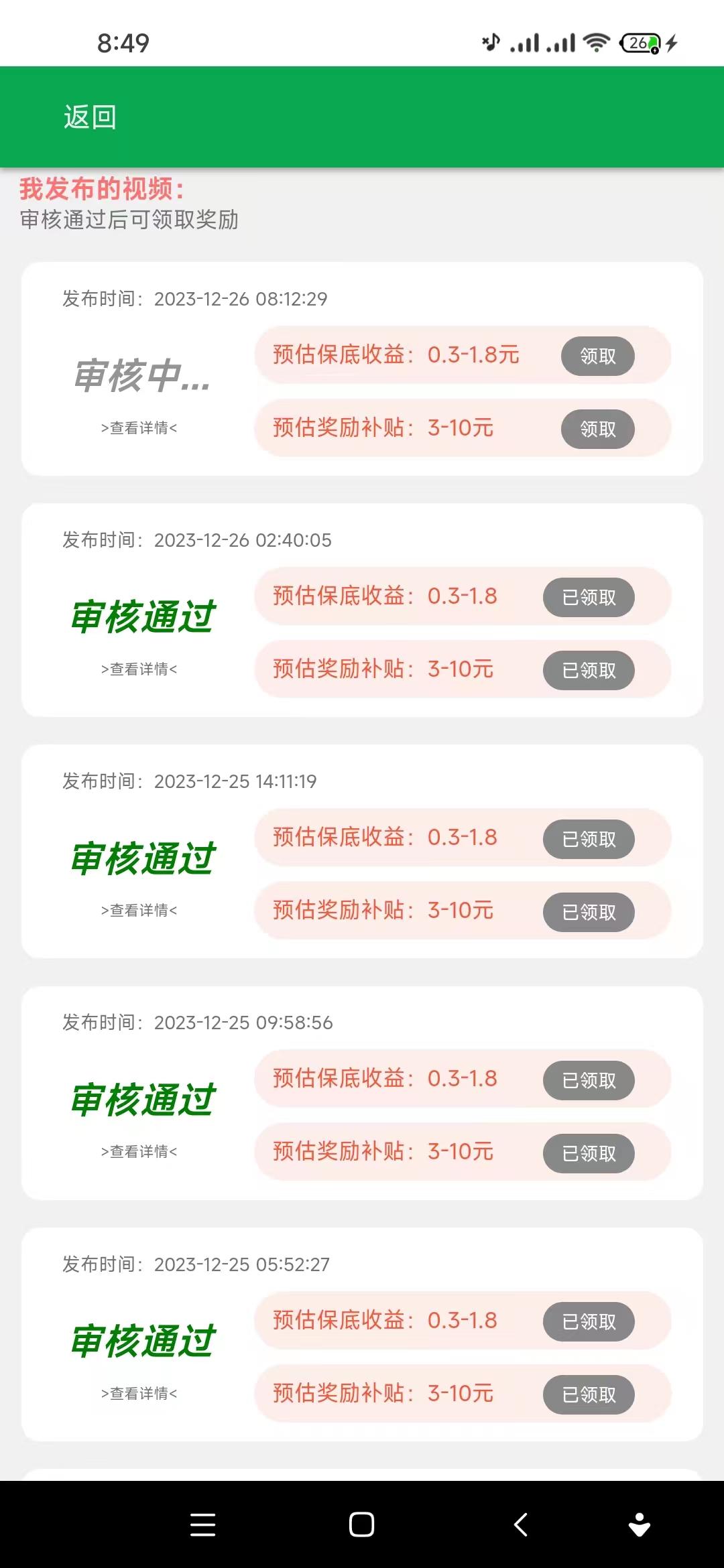Claim 预估保底收益 for the 08:12:29 video
The width and height of the screenshot is (724, 1568).
pos(597,356)
